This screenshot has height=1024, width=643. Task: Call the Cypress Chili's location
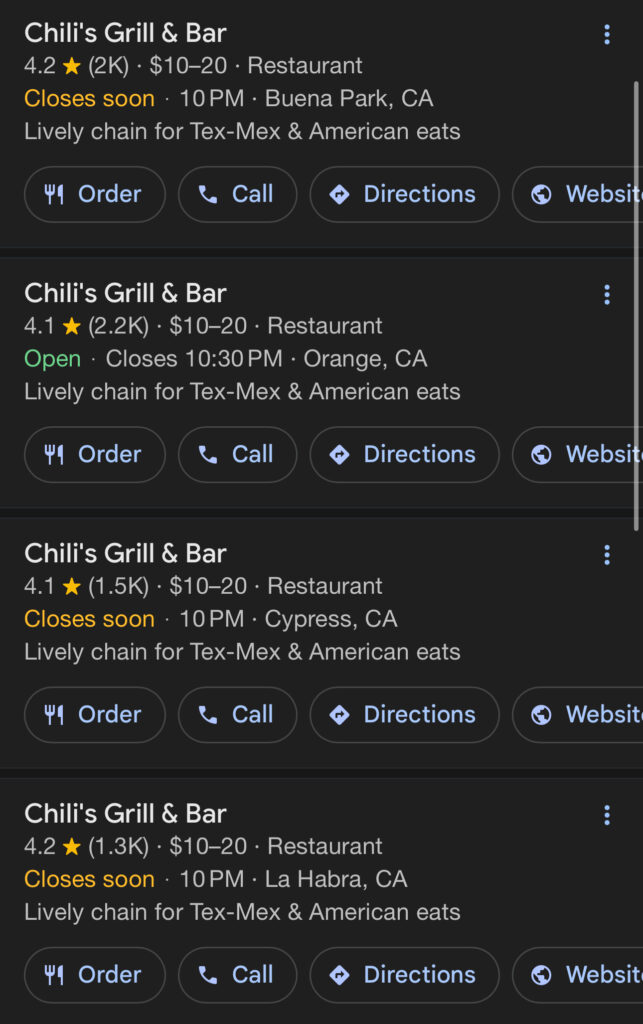tap(237, 714)
